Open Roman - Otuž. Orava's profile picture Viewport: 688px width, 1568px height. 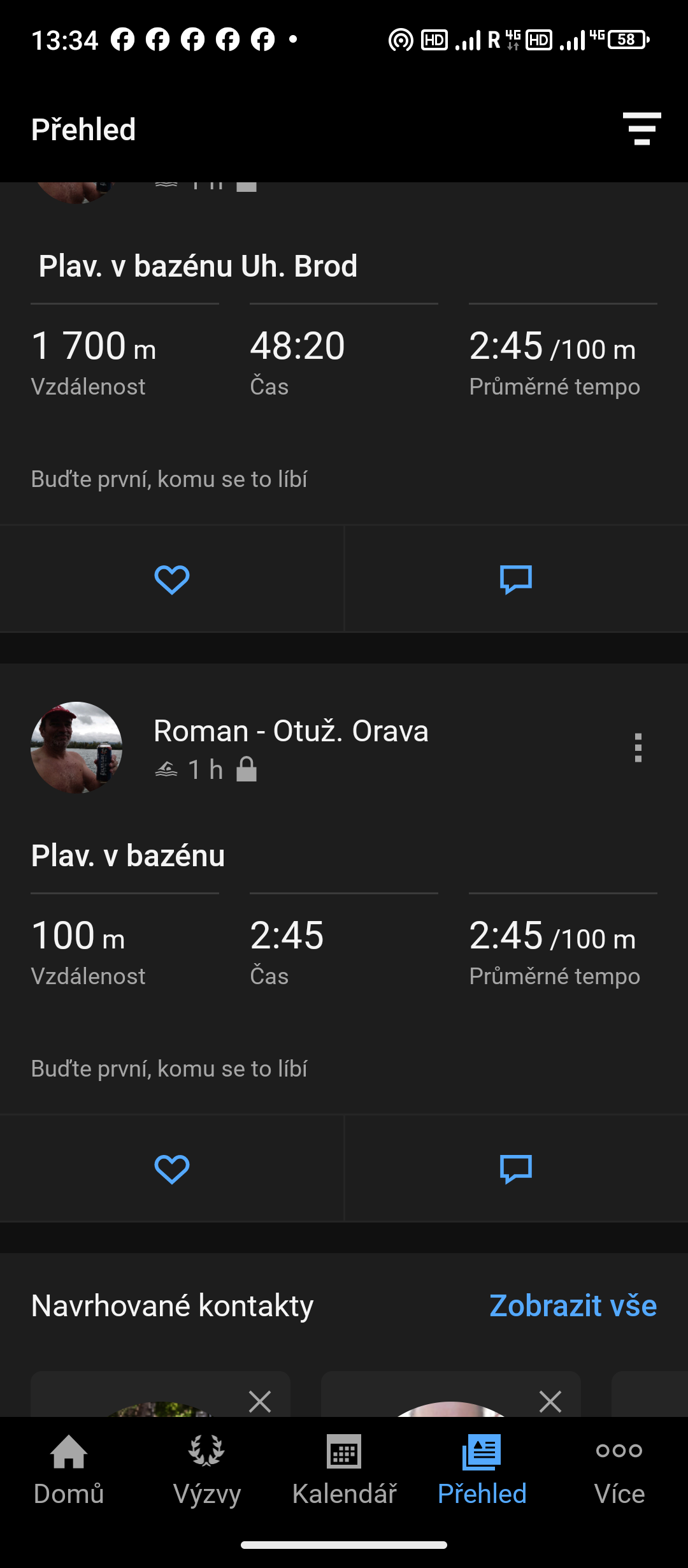[x=76, y=748]
